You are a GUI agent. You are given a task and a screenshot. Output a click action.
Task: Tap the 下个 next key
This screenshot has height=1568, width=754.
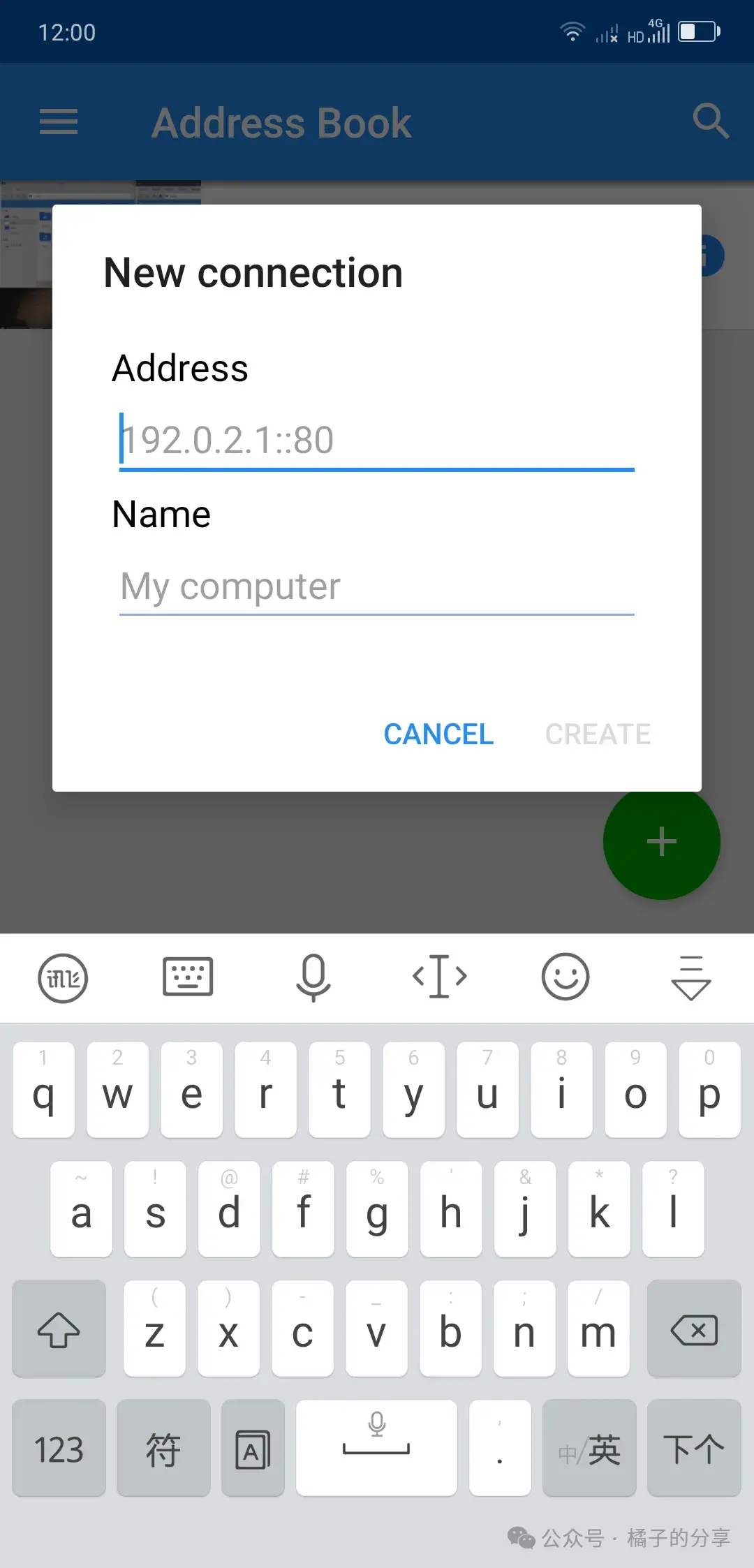pos(694,1447)
